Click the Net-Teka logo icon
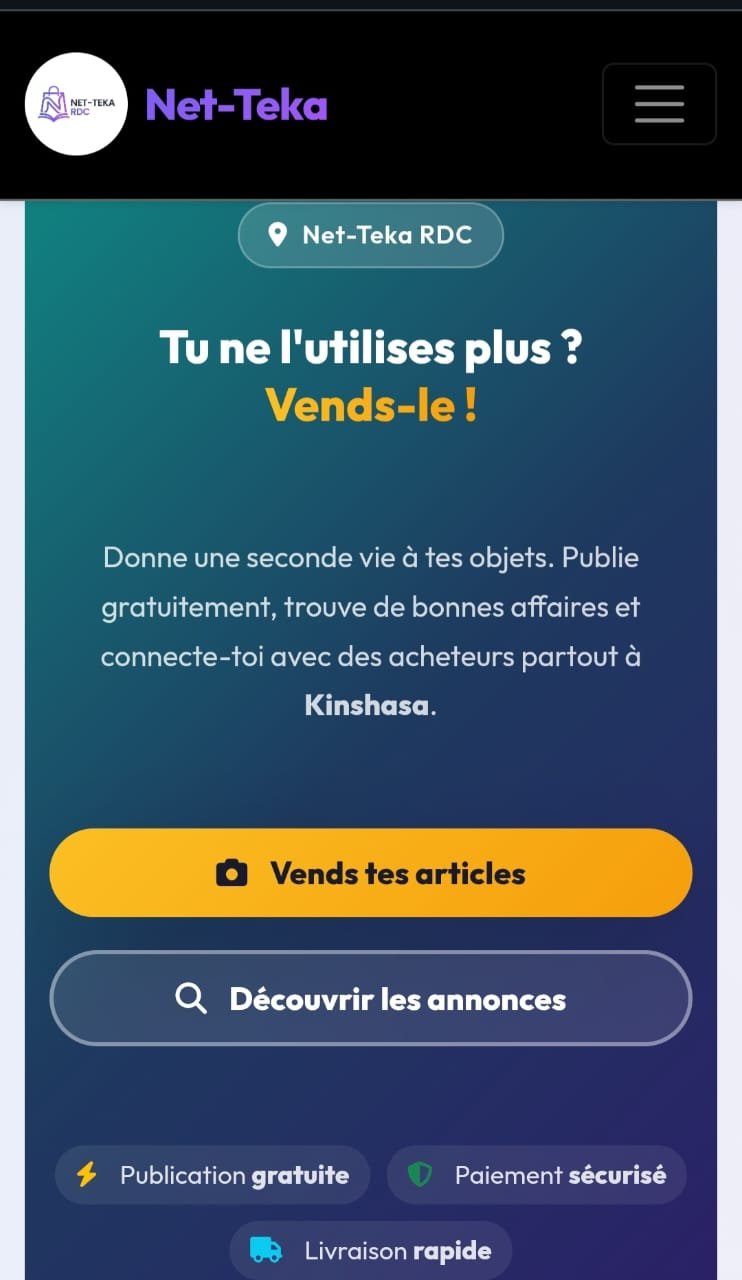 [76, 103]
